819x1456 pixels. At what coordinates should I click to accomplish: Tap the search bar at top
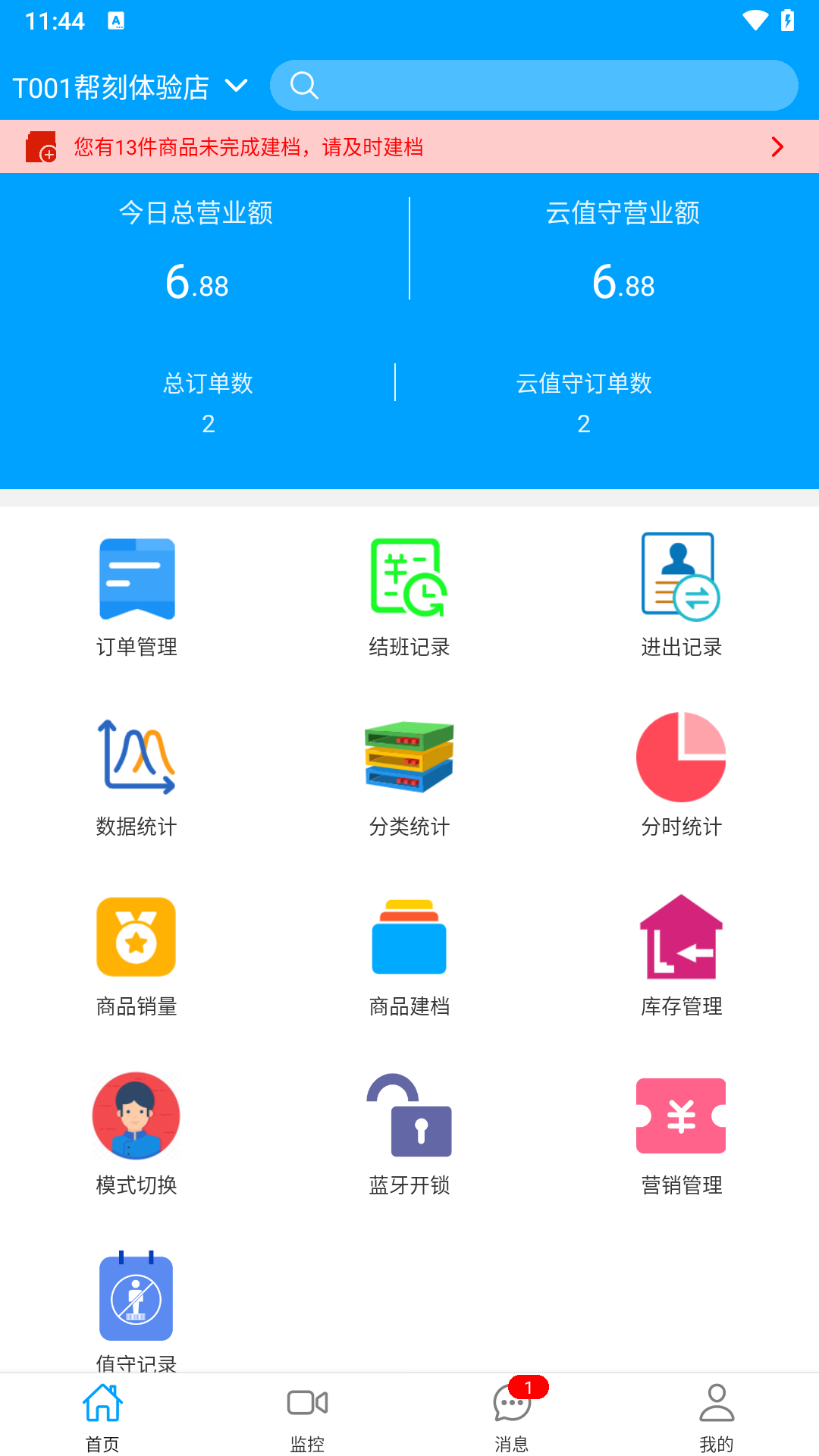coord(534,86)
